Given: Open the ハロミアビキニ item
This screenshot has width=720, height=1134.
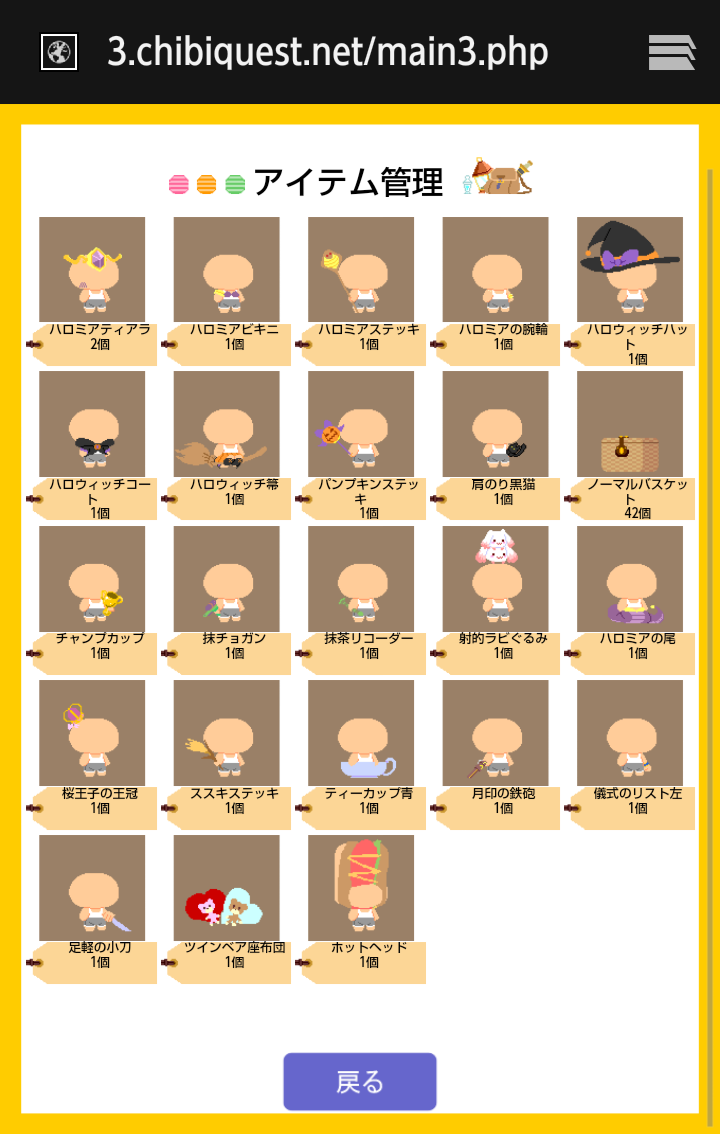Looking at the screenshot, I should [226, 270].
